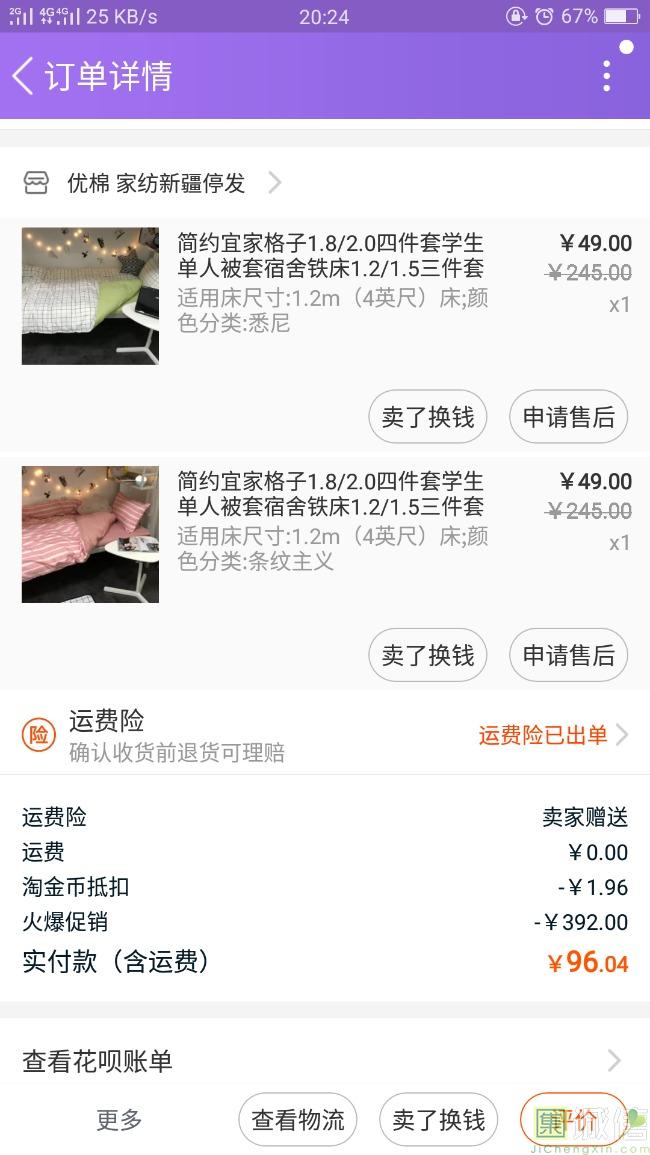The image size is (650, 1155).
Task: Open the 条纹主义 color bedding item
Action: (325, 534)
